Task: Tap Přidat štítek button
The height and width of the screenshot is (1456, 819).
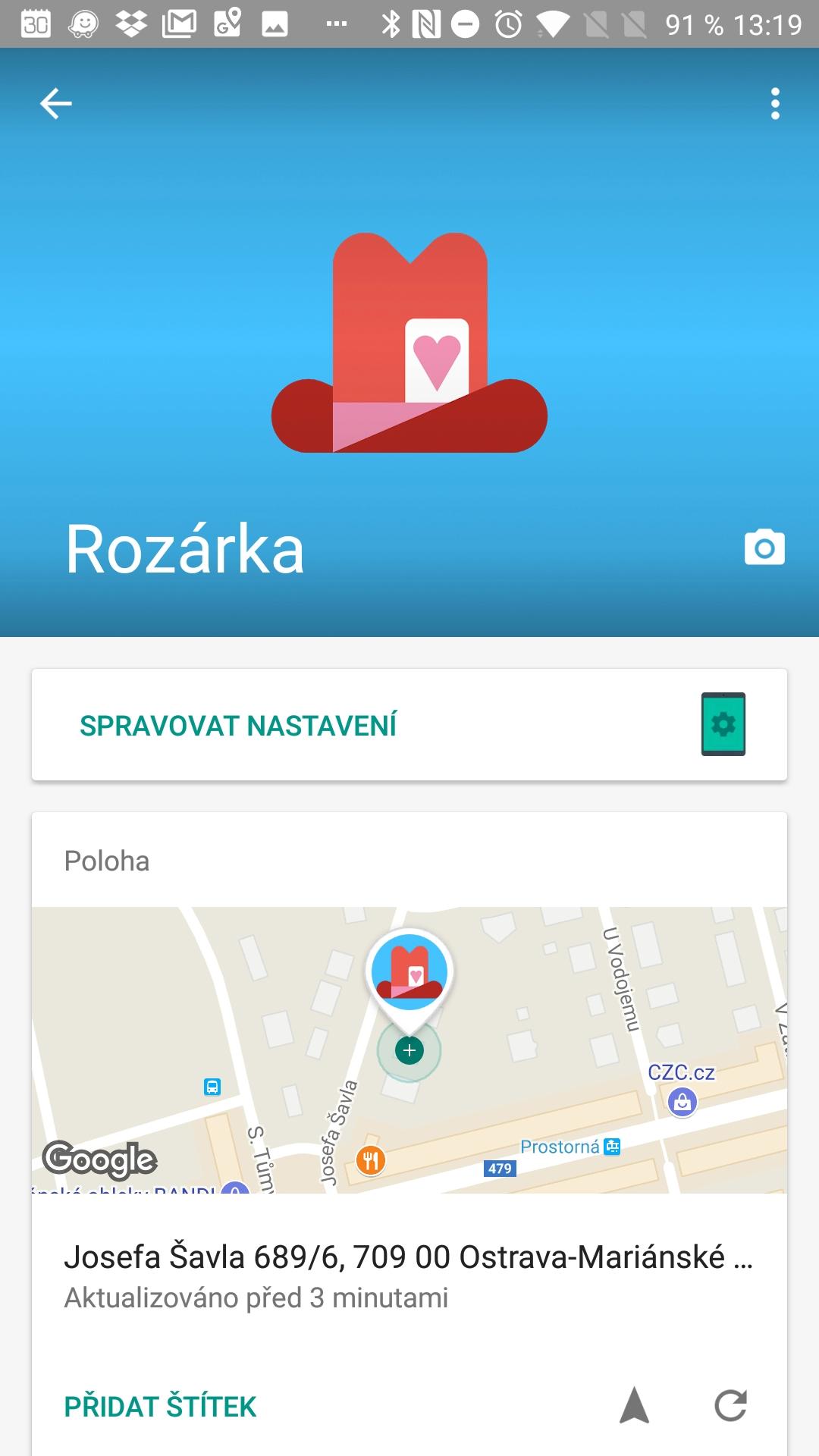Action: (x=161, y=1407)
